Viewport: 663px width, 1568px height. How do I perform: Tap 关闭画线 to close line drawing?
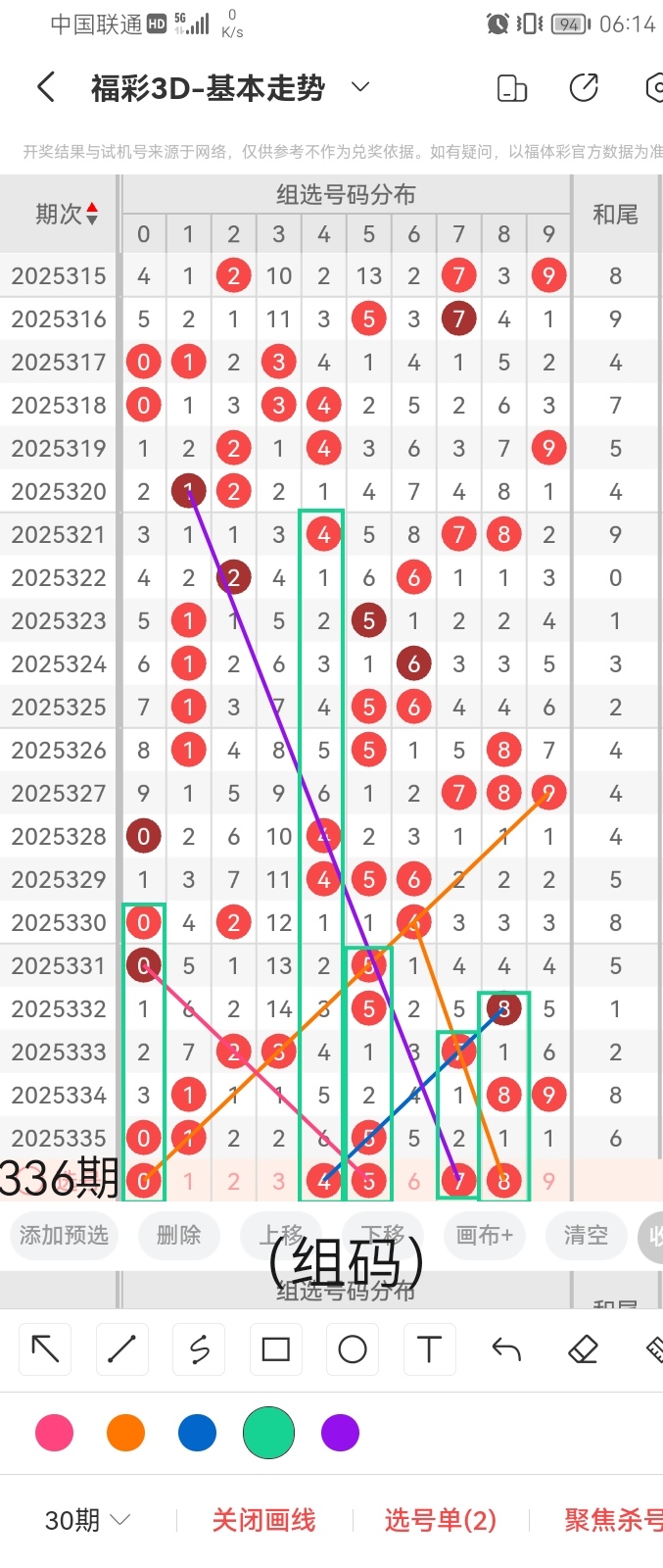point(263,1520)
